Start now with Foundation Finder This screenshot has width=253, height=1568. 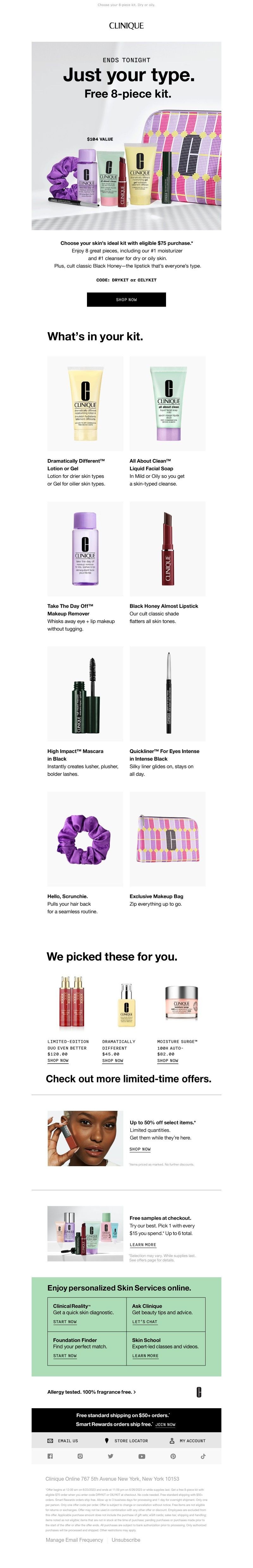[x=65, y=1356]
